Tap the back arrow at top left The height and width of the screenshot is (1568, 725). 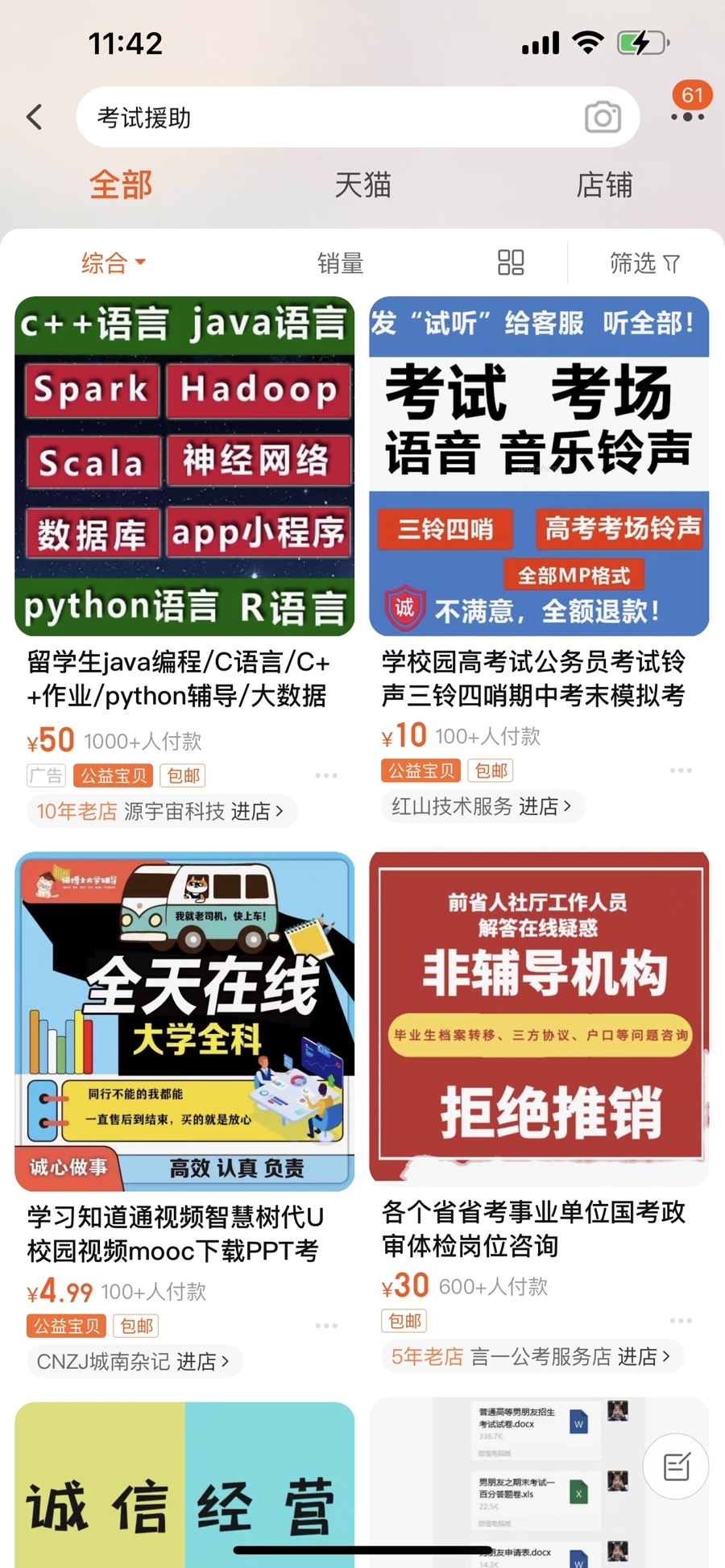[x=34, y=117]
